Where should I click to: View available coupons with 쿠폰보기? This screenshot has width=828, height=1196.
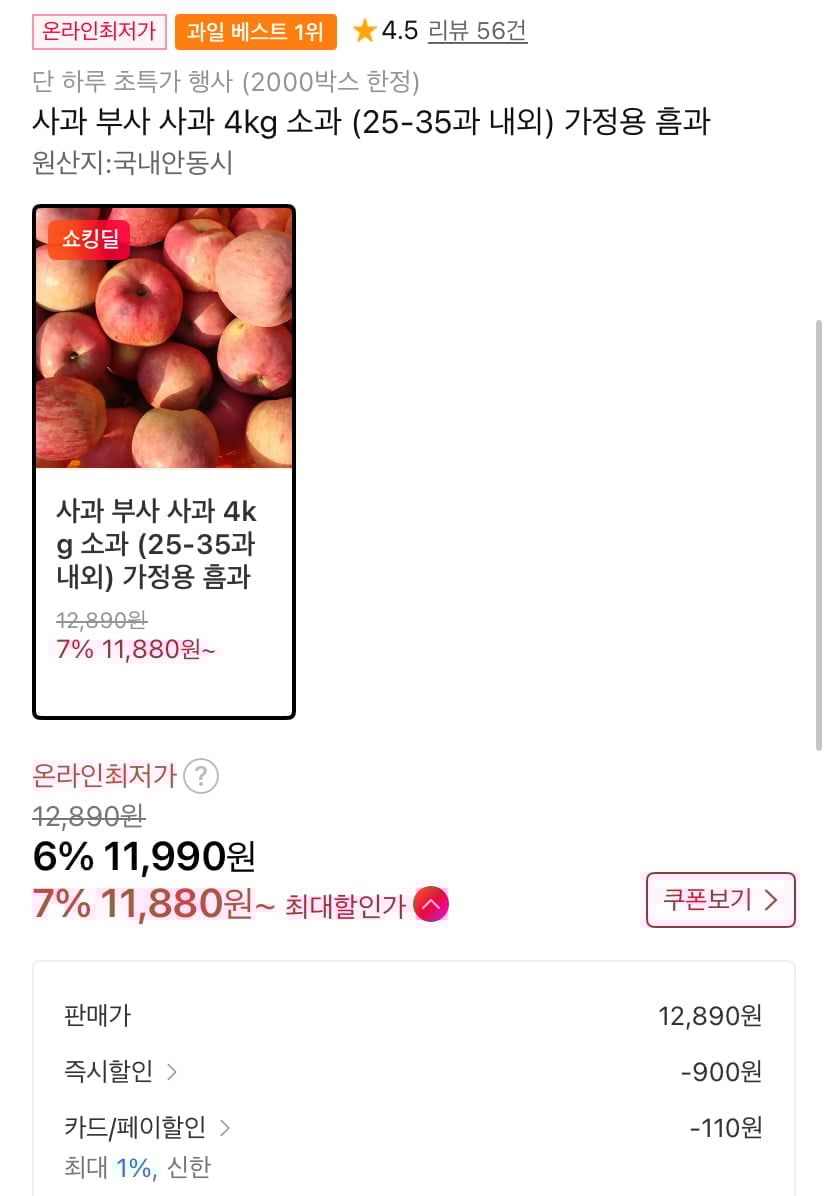click(720, 900)
